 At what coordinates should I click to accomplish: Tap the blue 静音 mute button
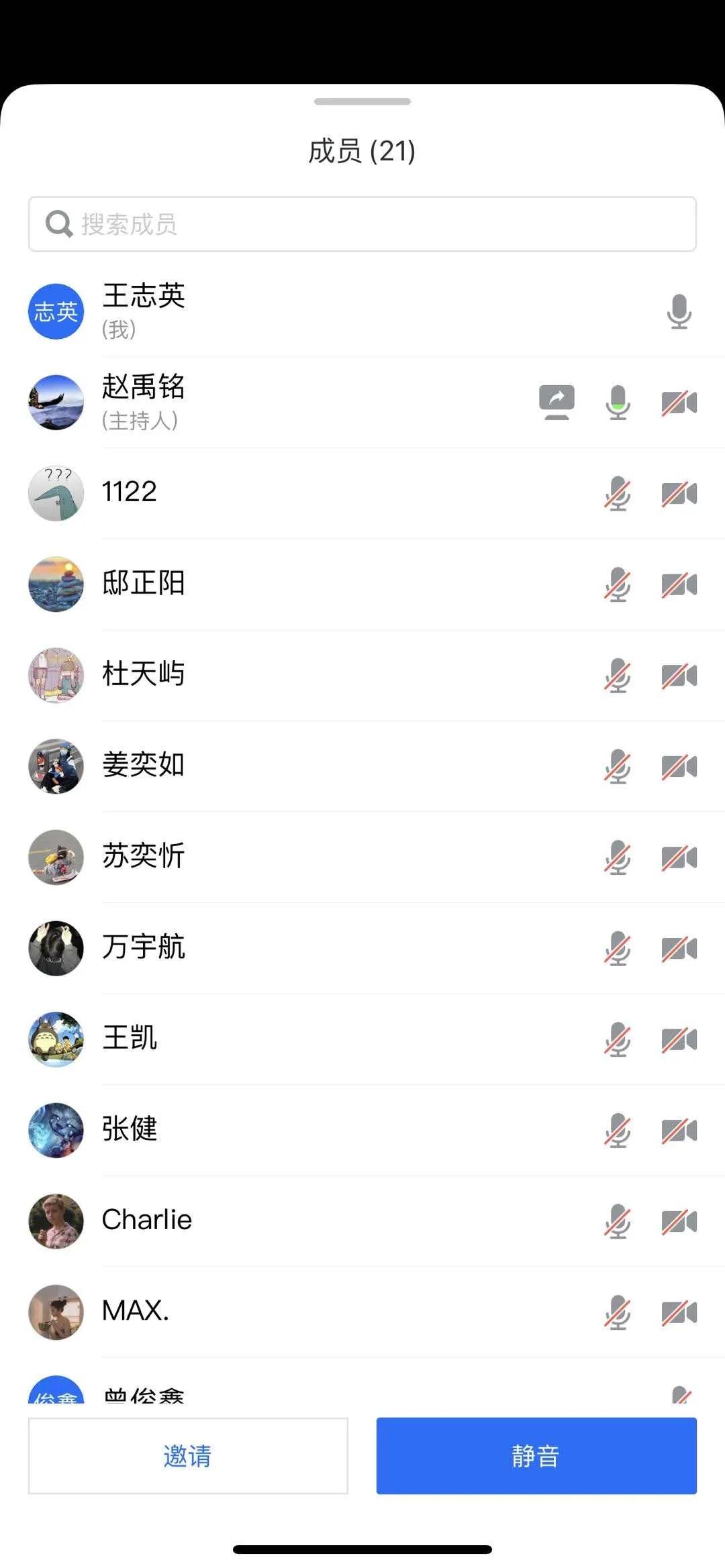[x=536, y=1456]
